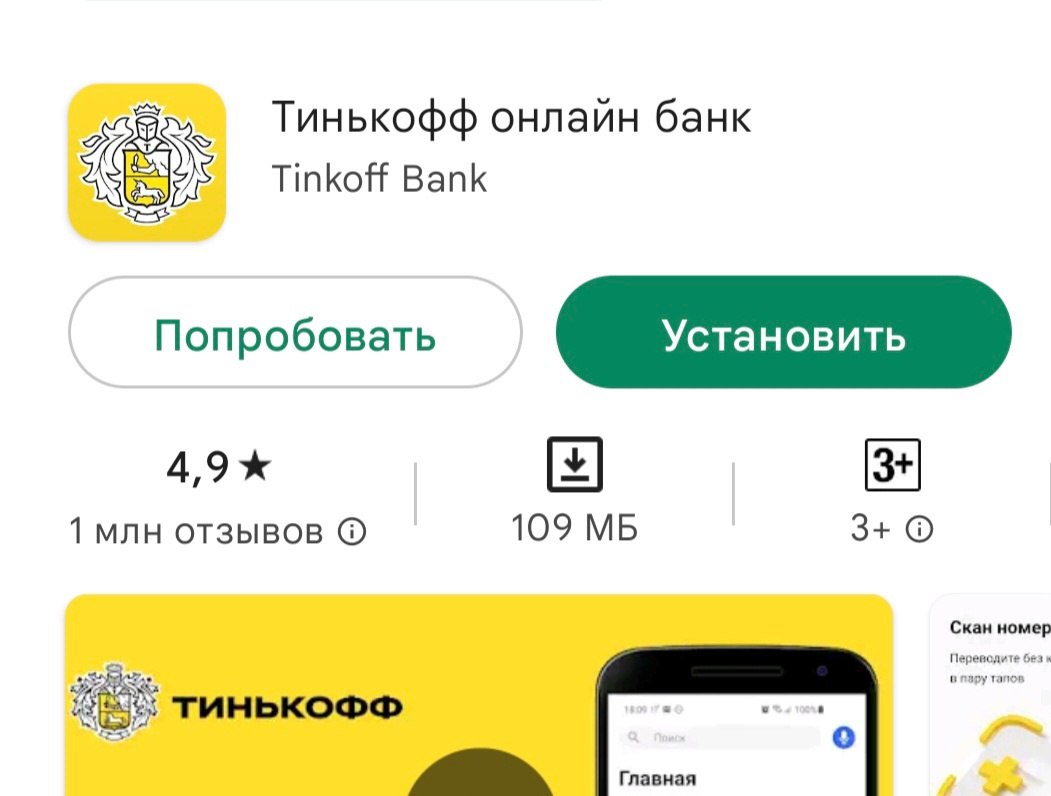Tap the Попробовать button
Image resolution: width=1051 pixels, height=796 pixels.
(x=295, y=333)
